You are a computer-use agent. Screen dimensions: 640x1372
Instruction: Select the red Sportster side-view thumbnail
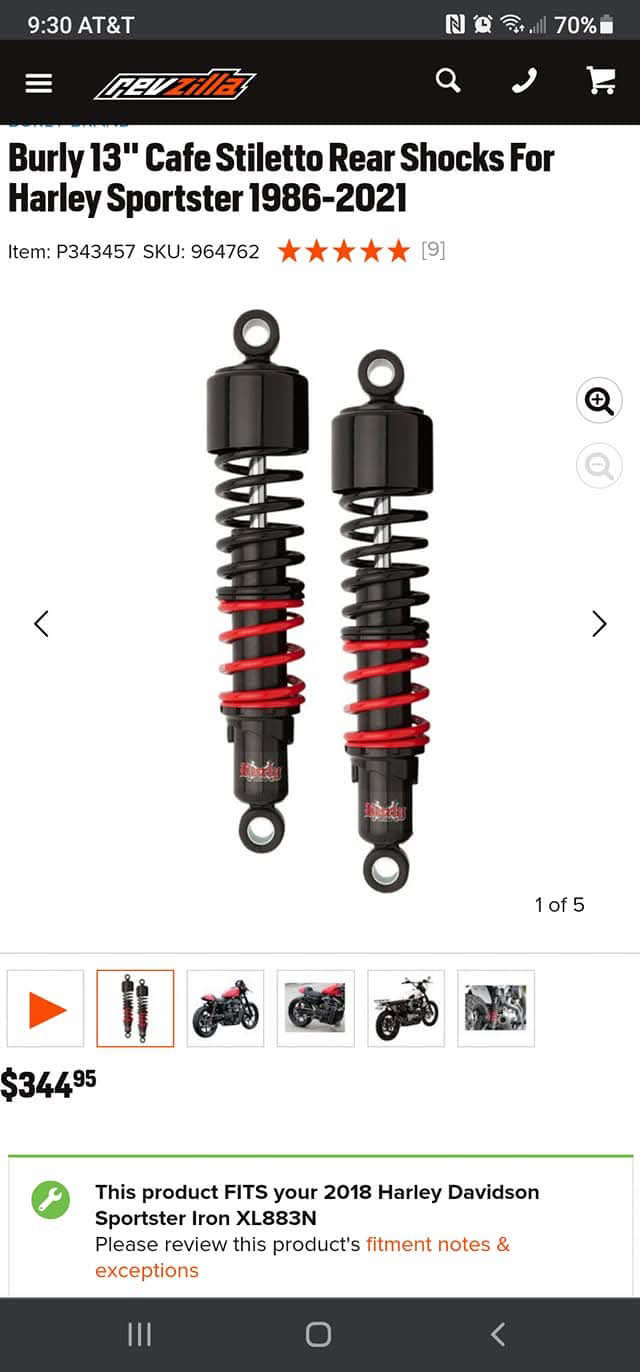pyautogui.click(x=225, y=1008)
